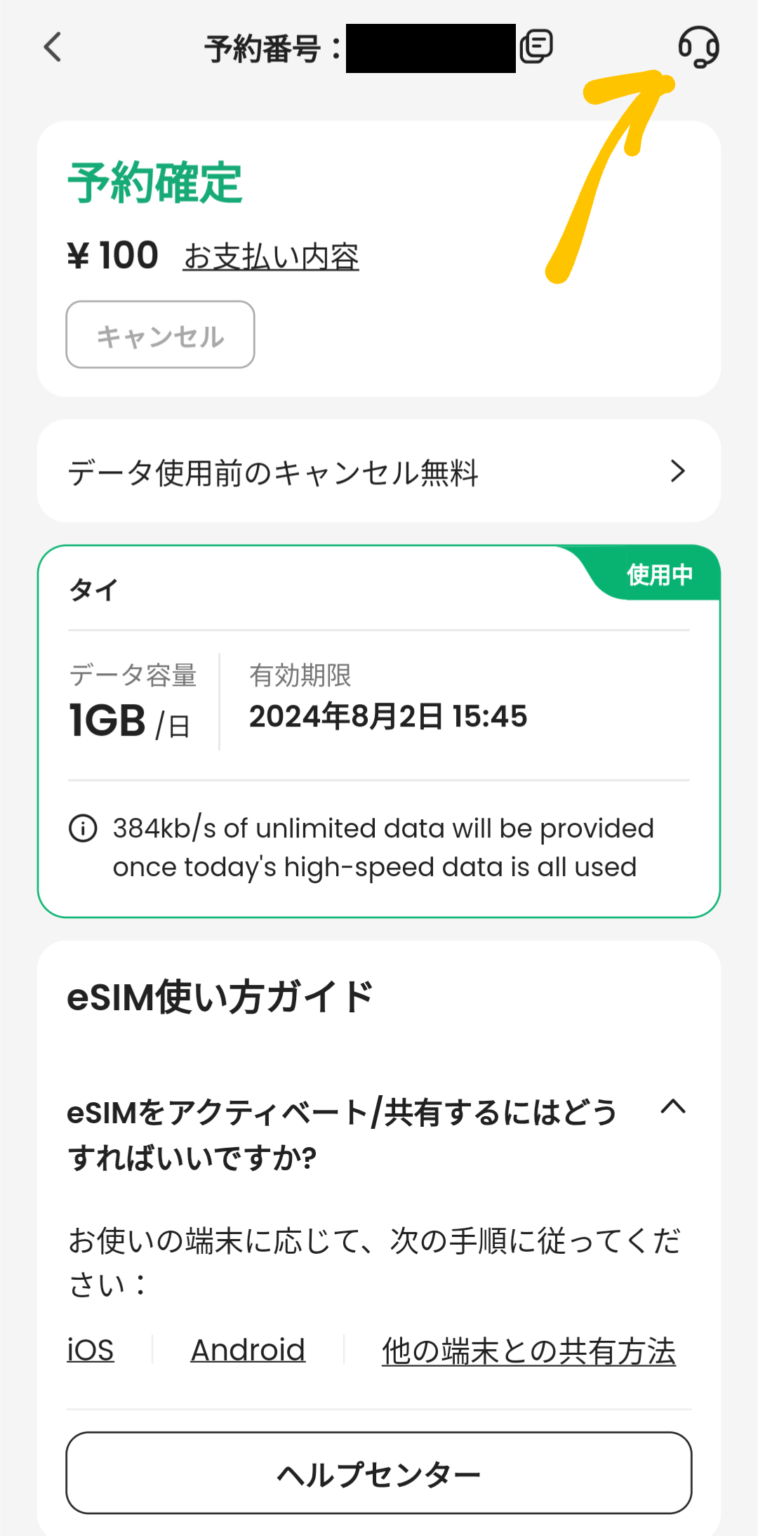
Task: Tap the キャンセル button
Action: 160,335
